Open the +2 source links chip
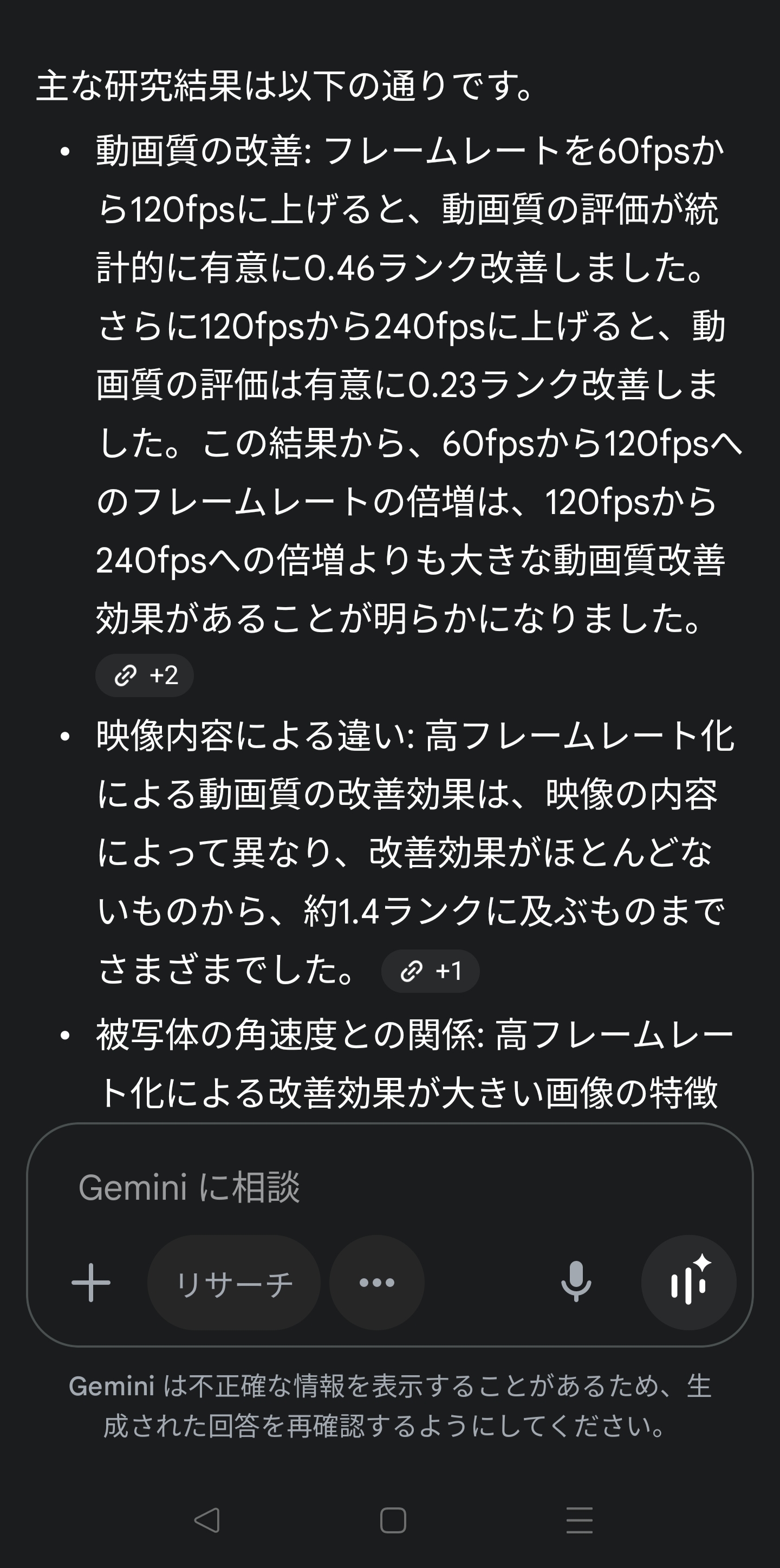780x1568 pixels. click(x=144, y=675)
